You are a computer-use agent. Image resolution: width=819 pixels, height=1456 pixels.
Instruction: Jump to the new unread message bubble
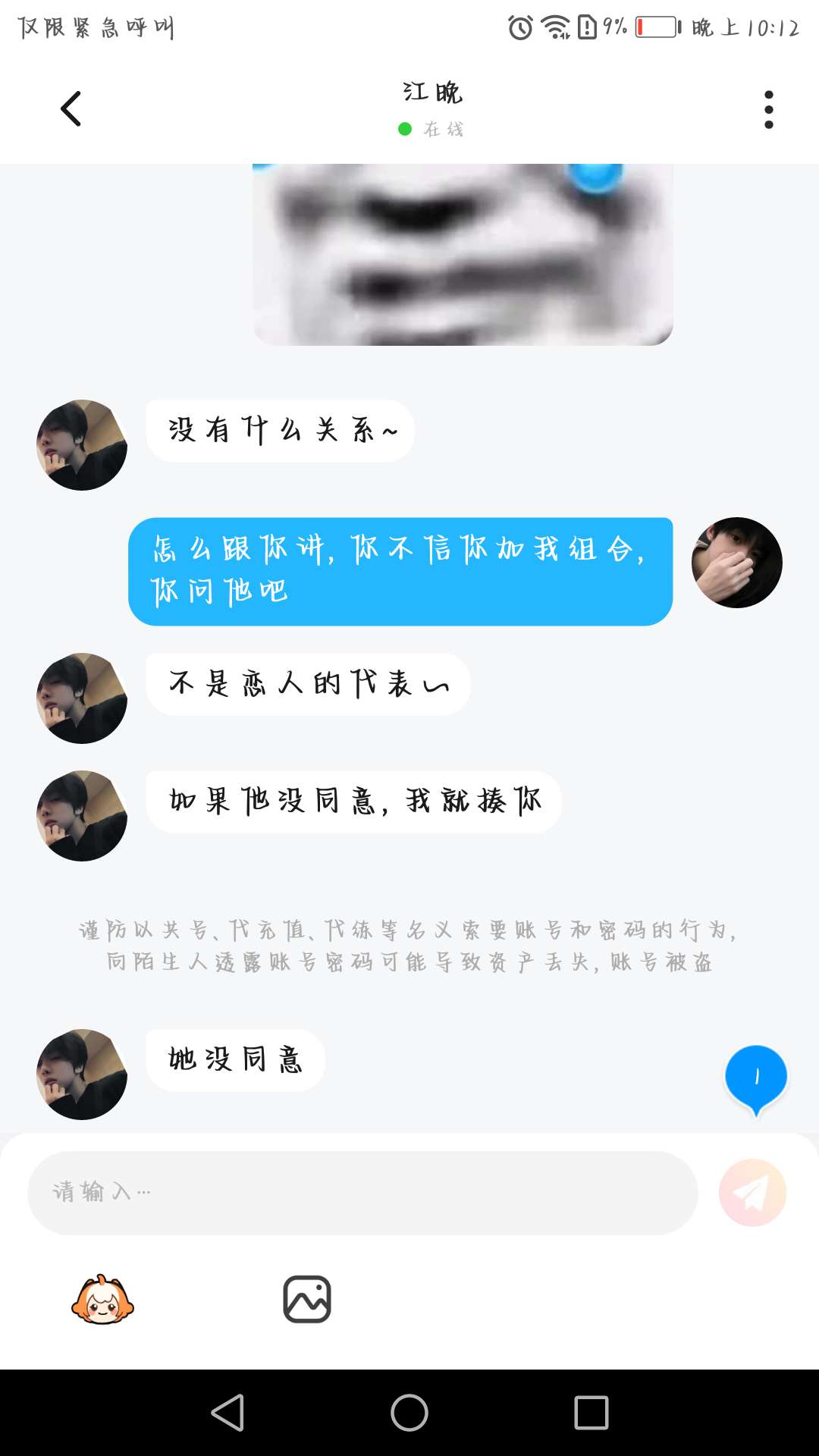click(756, 1077)
